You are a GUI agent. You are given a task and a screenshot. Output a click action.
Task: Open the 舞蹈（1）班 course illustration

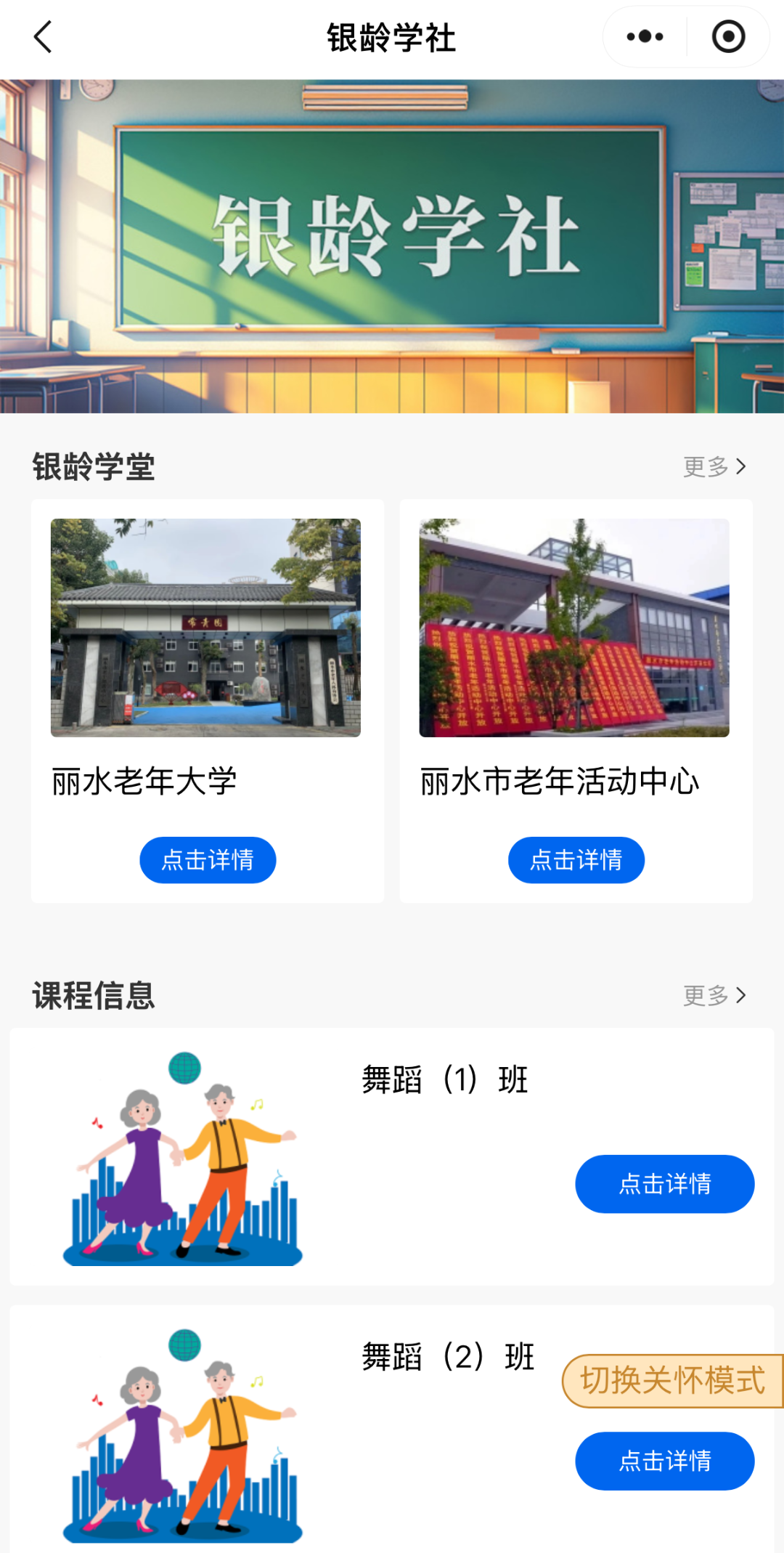(x=183, y=1159)
